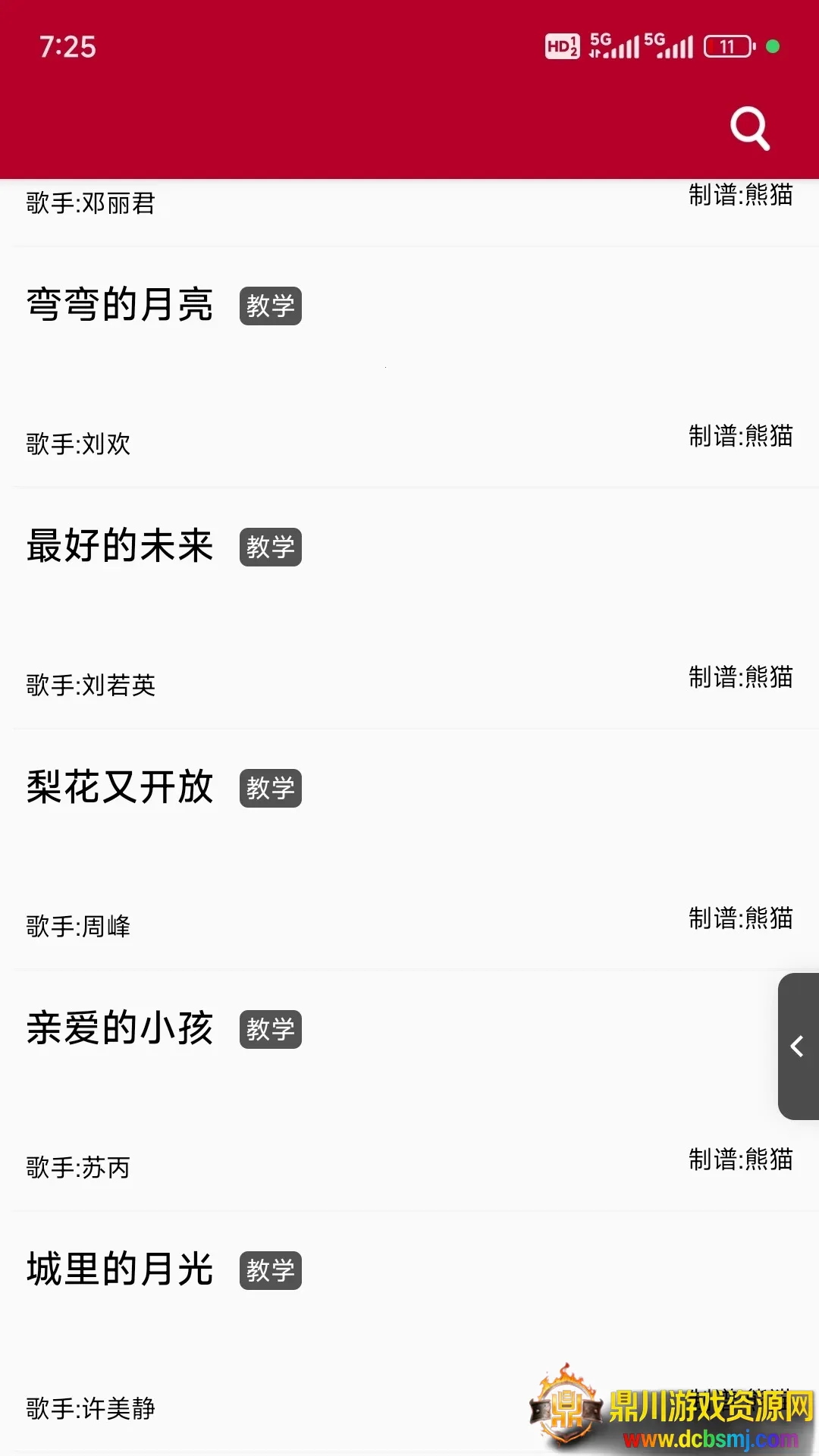
Task: Tap the 教学 tag next to 梨花又开放
Action: point(270,788)
